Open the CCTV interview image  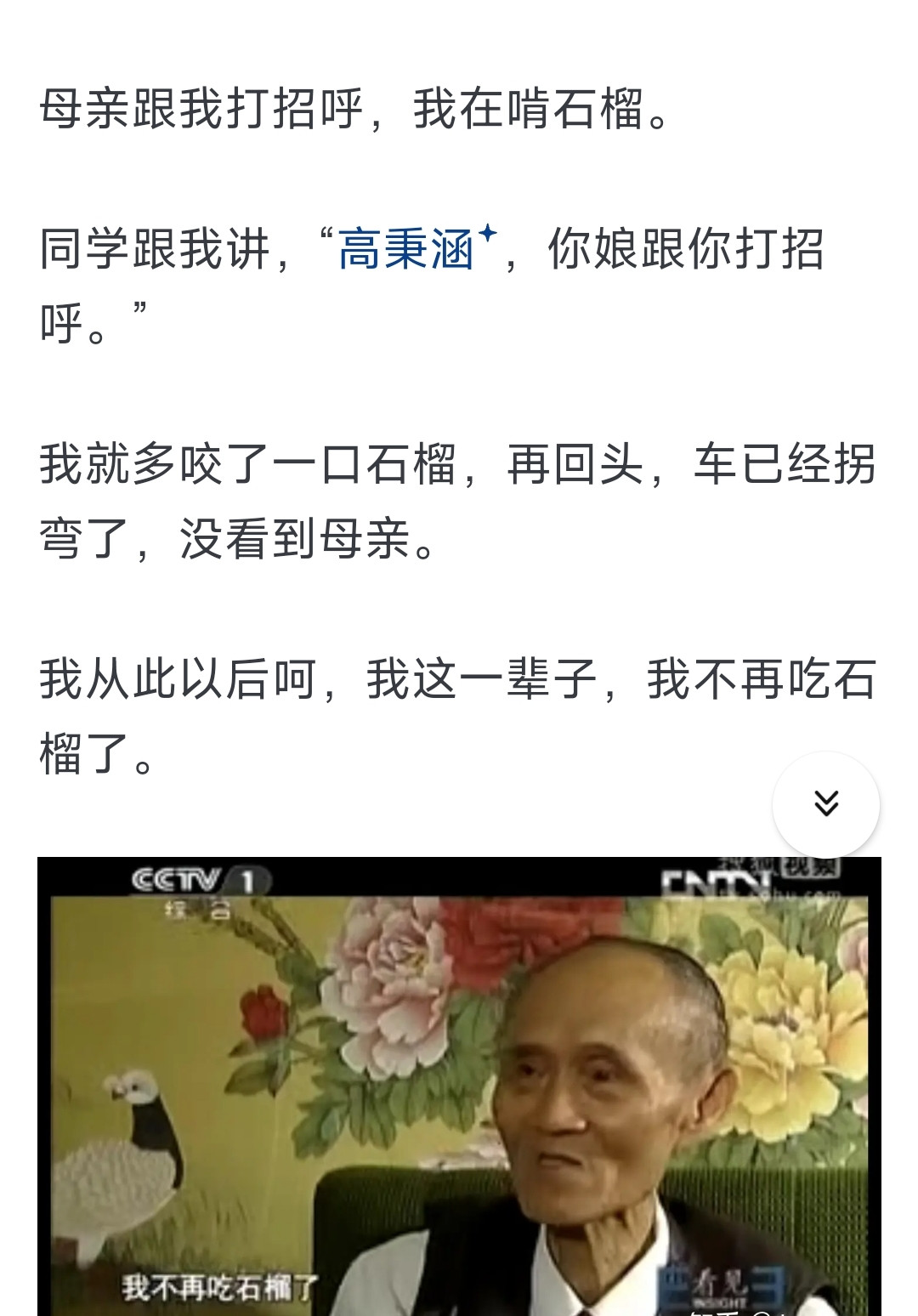tap(459, 1086)
